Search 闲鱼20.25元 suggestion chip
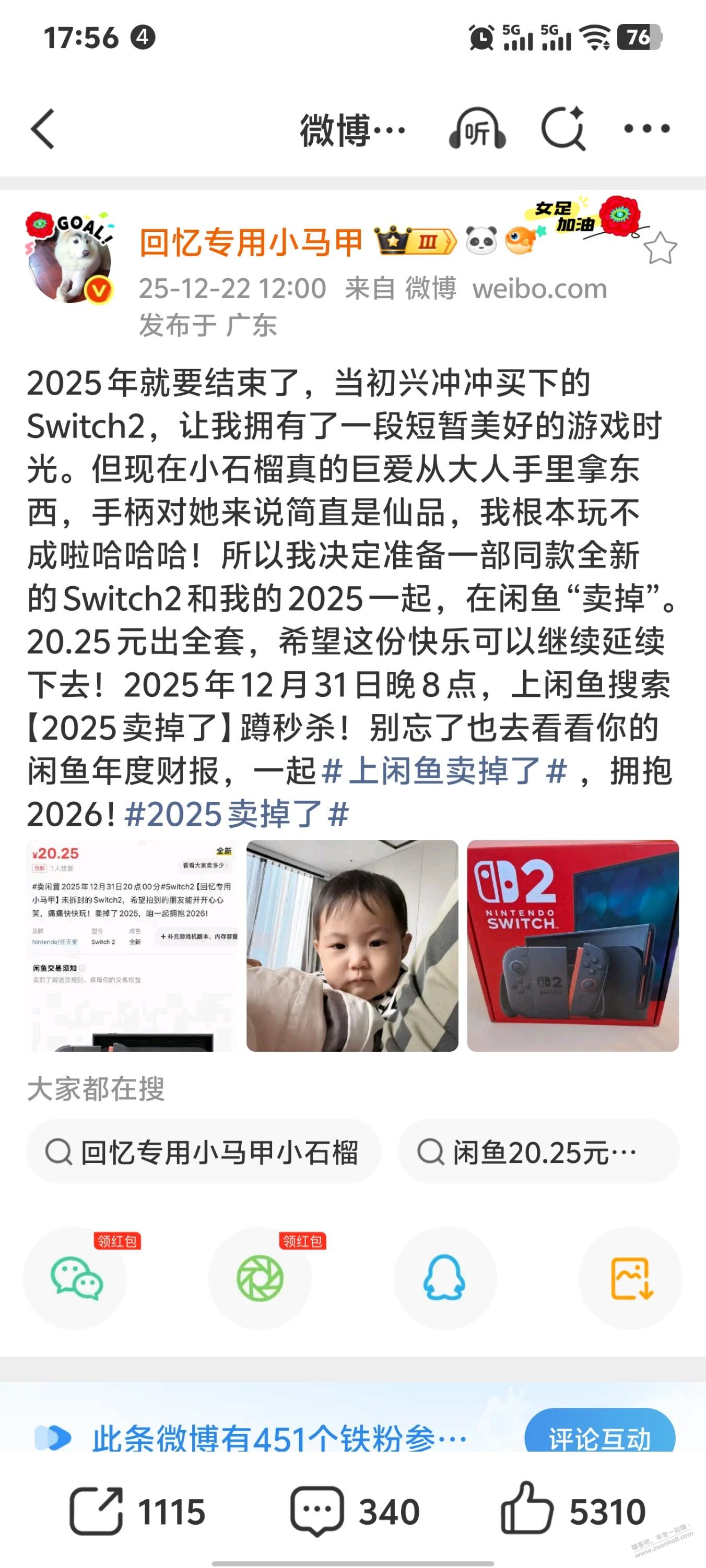This screenshot has height=1568, width=706. 538,1153
